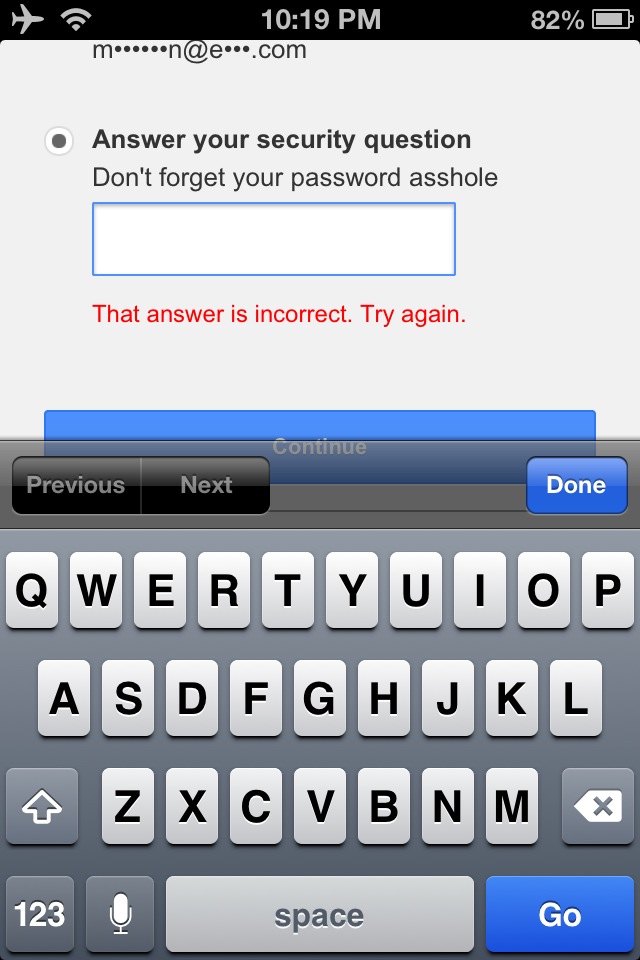Tap the blue Continue button
The width and height of the screenshot is (640, 960).
[x=320, y=425]
